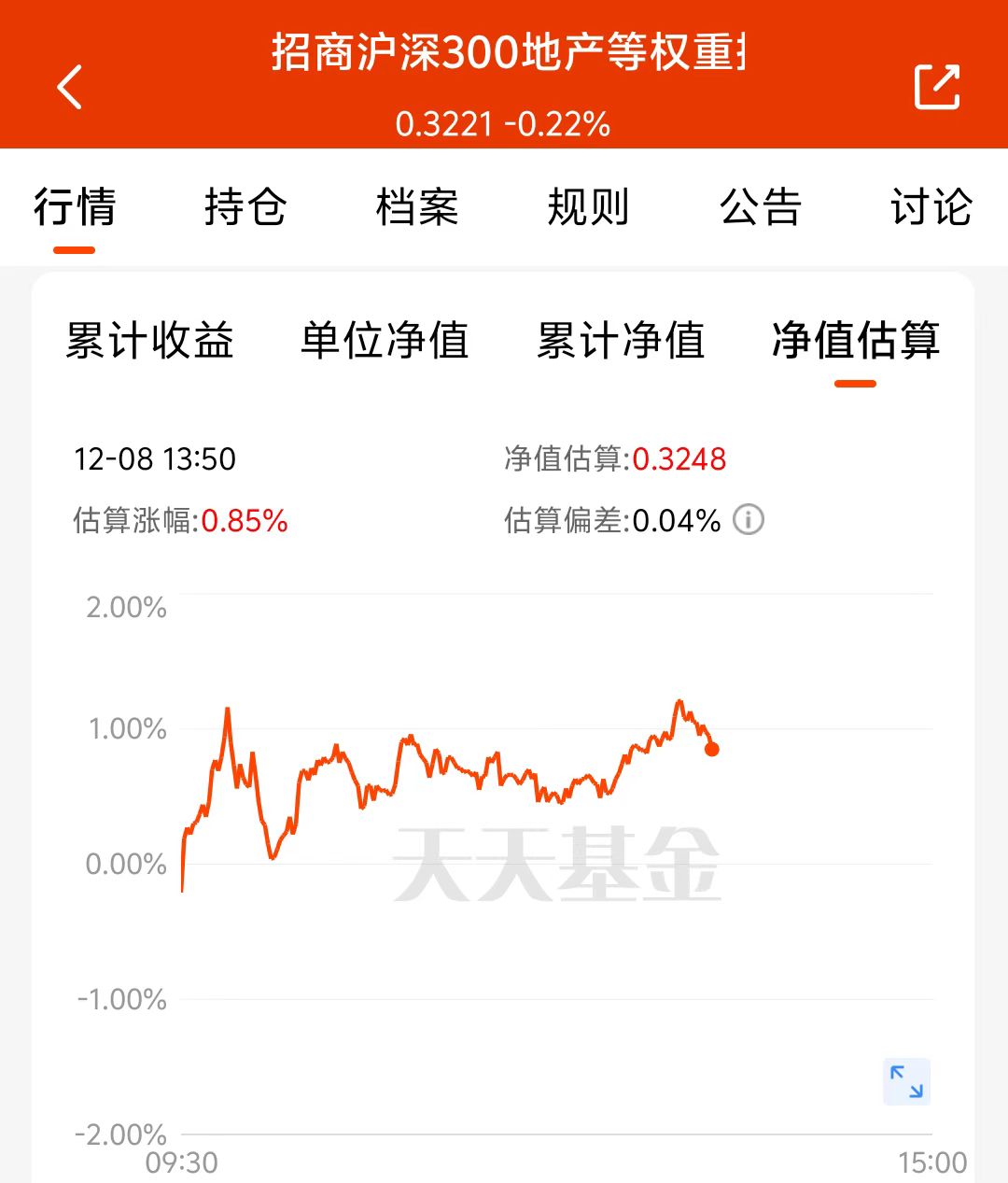This screenshot has width=1008, height=1183.
Task: Select the 单位净值 chart tab
Action: (x=385, y=340)
